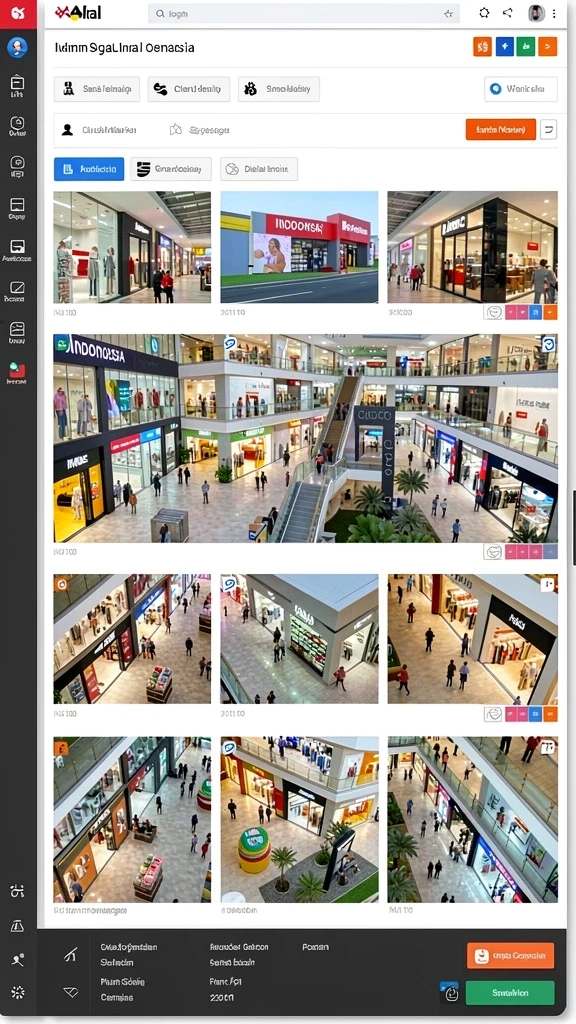Tap the star icon inside the search field
Image resolution: width=576 pixels, height=1024 pixels.
pos(448,13)
